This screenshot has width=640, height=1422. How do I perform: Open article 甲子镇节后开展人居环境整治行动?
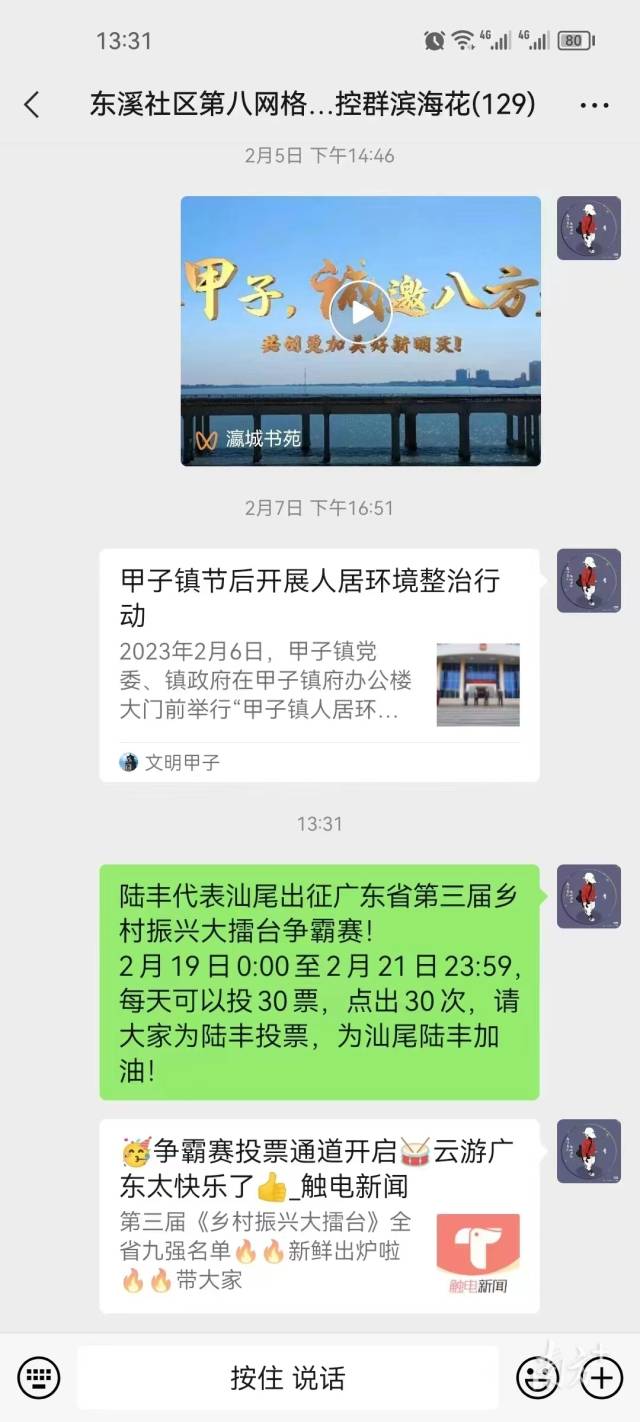(x=319, y=665)
